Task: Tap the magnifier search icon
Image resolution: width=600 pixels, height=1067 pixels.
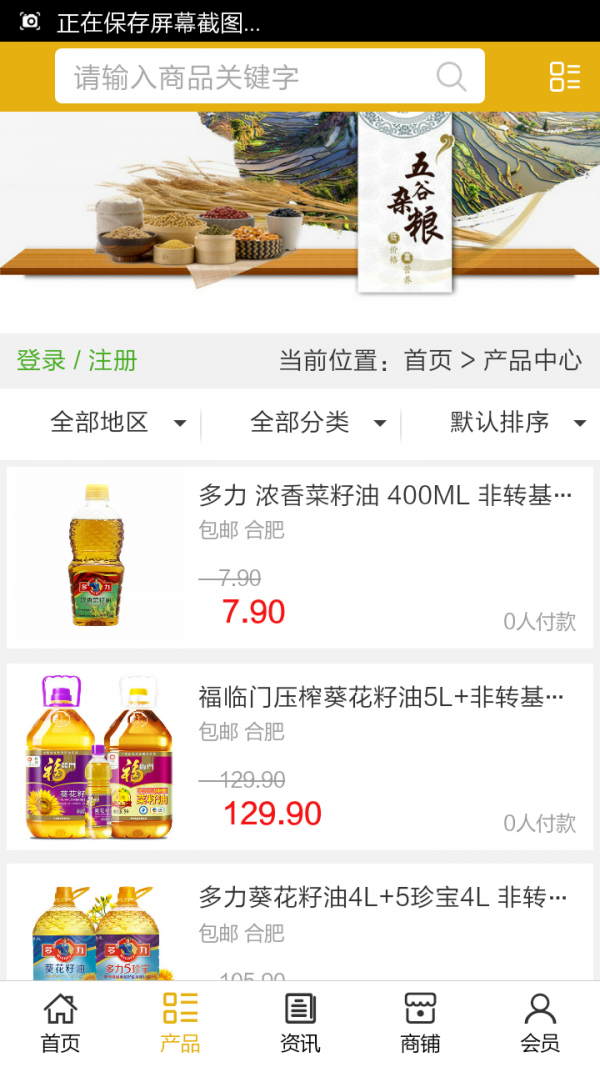Action: pos(451,77)
